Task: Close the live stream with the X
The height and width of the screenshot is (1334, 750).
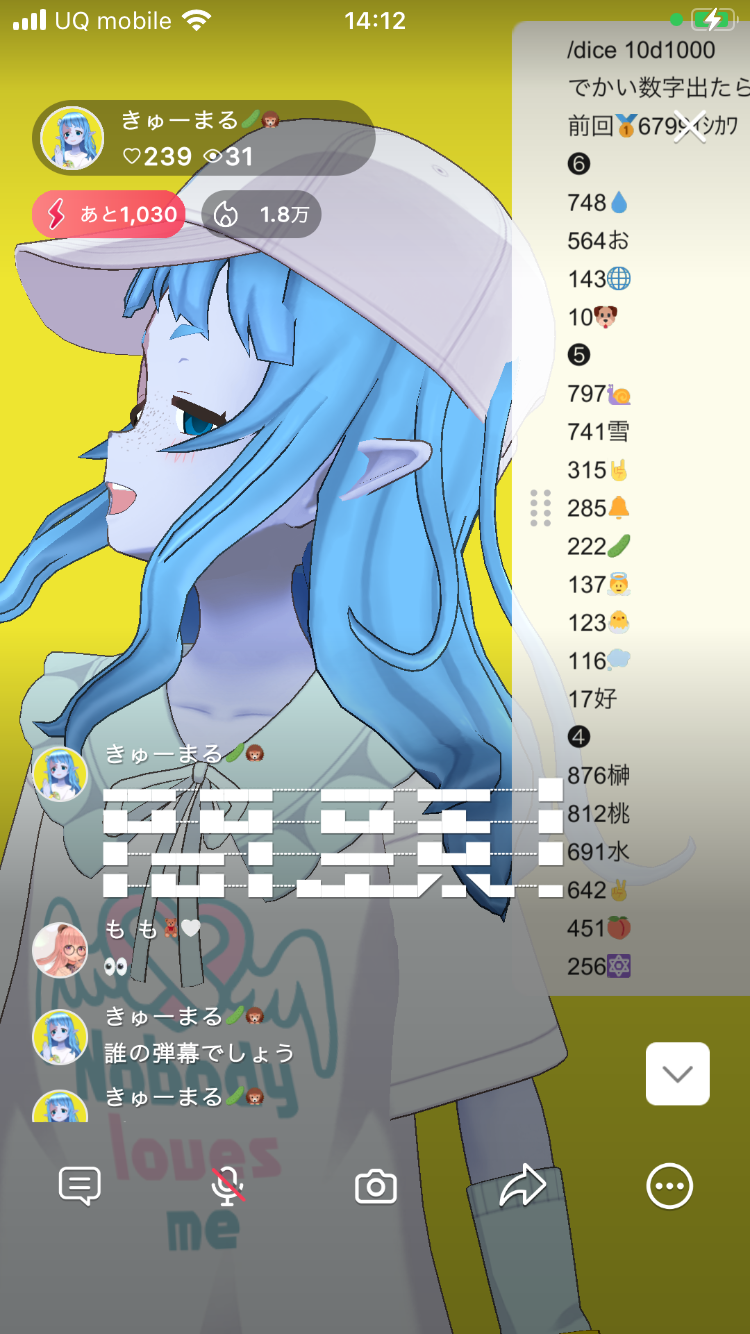Action: (690, 126)
